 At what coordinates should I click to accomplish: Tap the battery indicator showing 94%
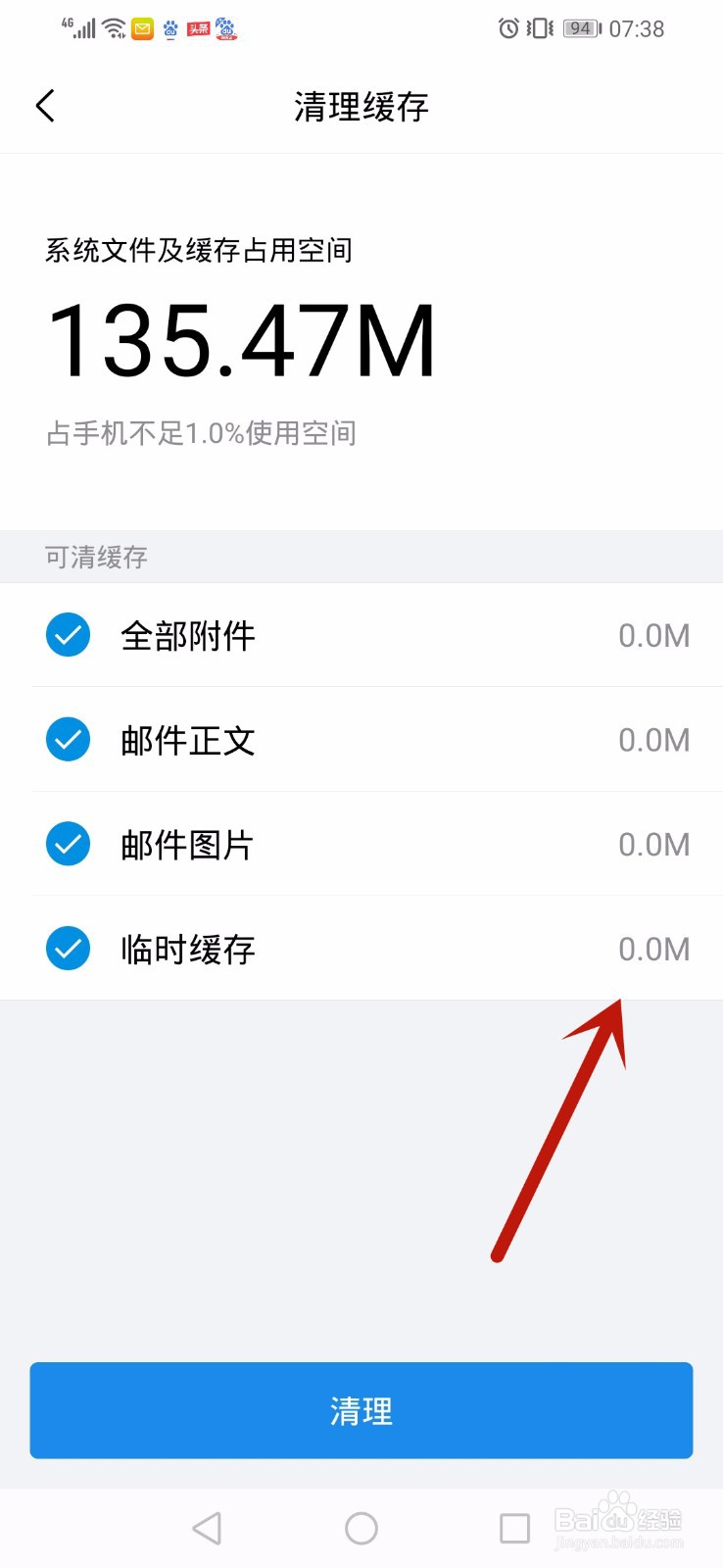579,28
